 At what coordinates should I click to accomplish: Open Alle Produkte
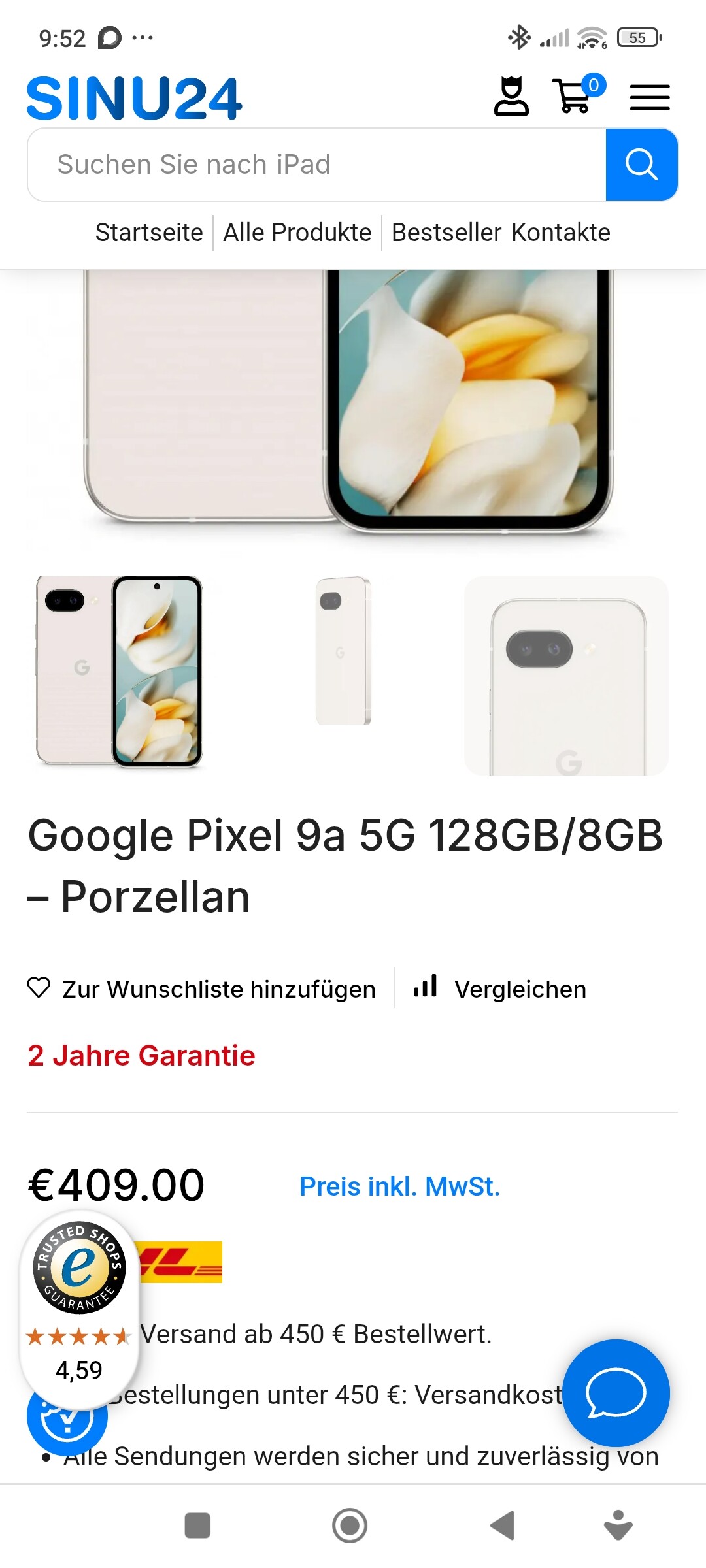[x=297, y=233]
